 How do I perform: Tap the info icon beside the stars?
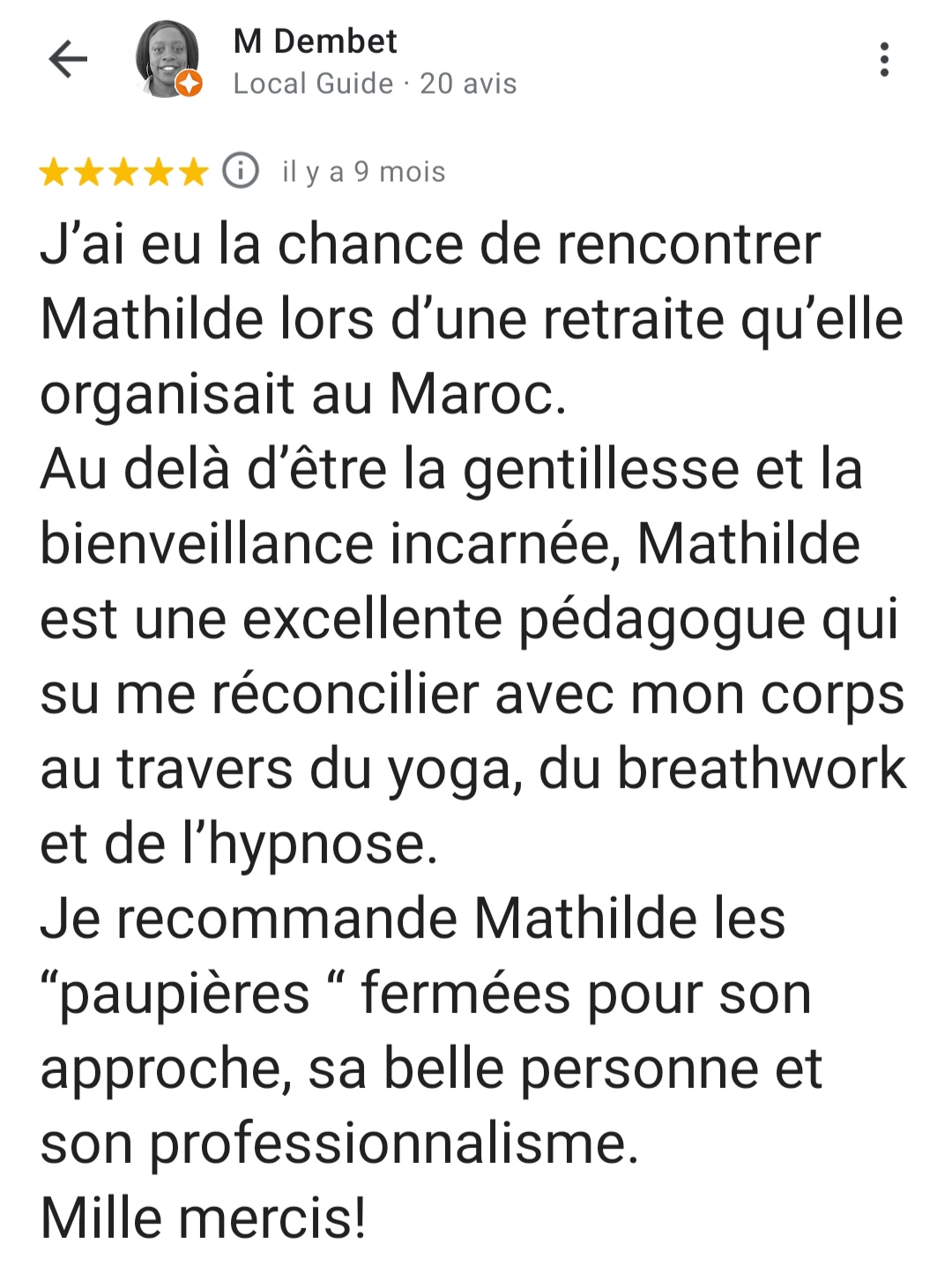click(240, 170)
